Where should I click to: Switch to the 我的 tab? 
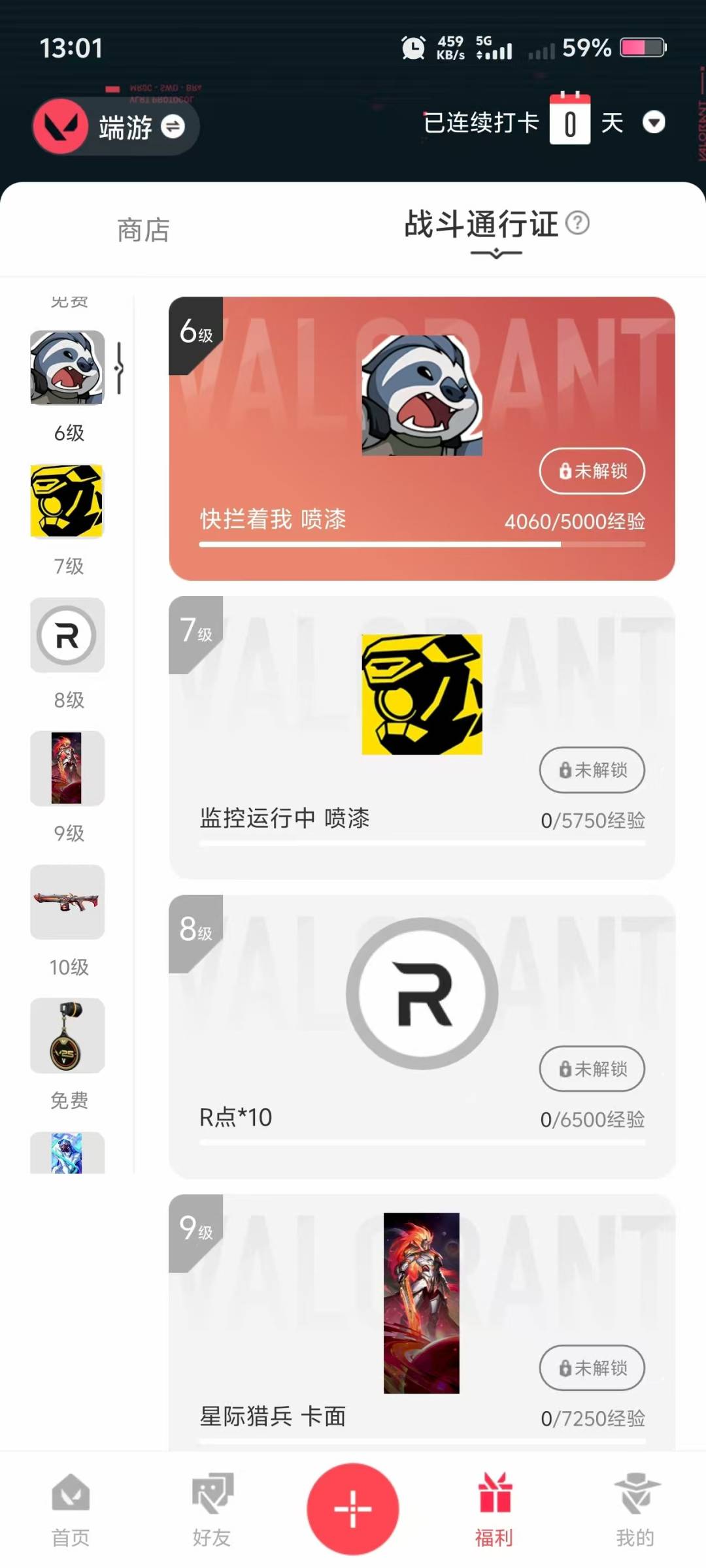click(x=635, y=1510)
